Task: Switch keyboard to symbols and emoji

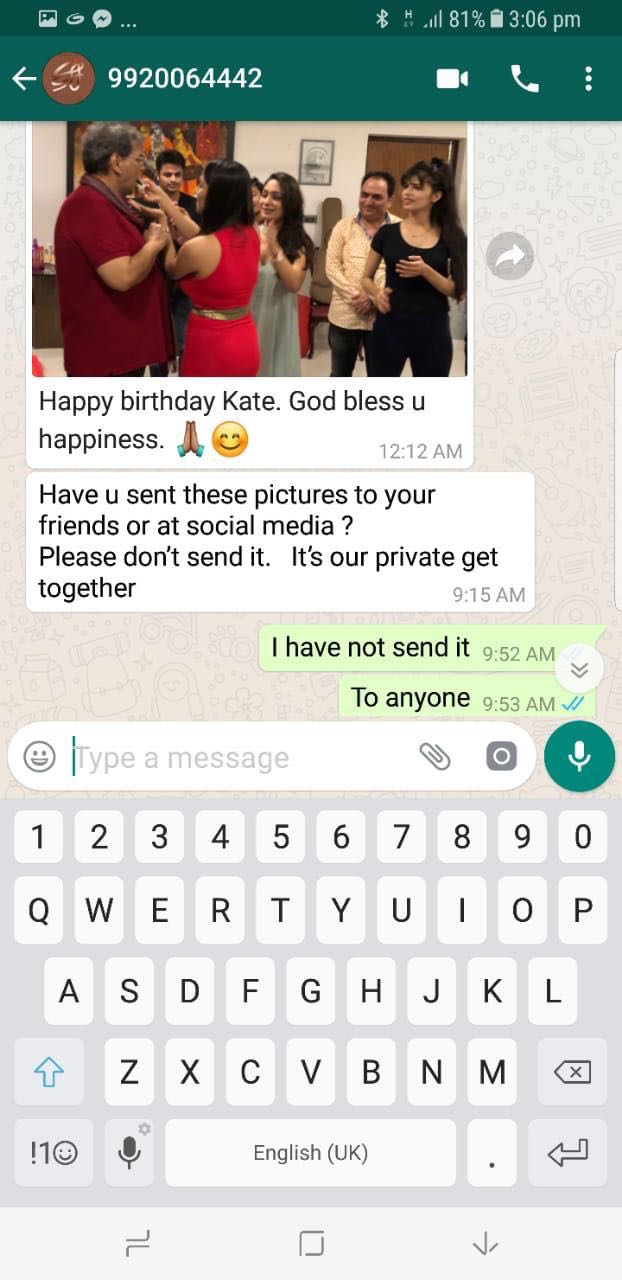Action: 53,1153
